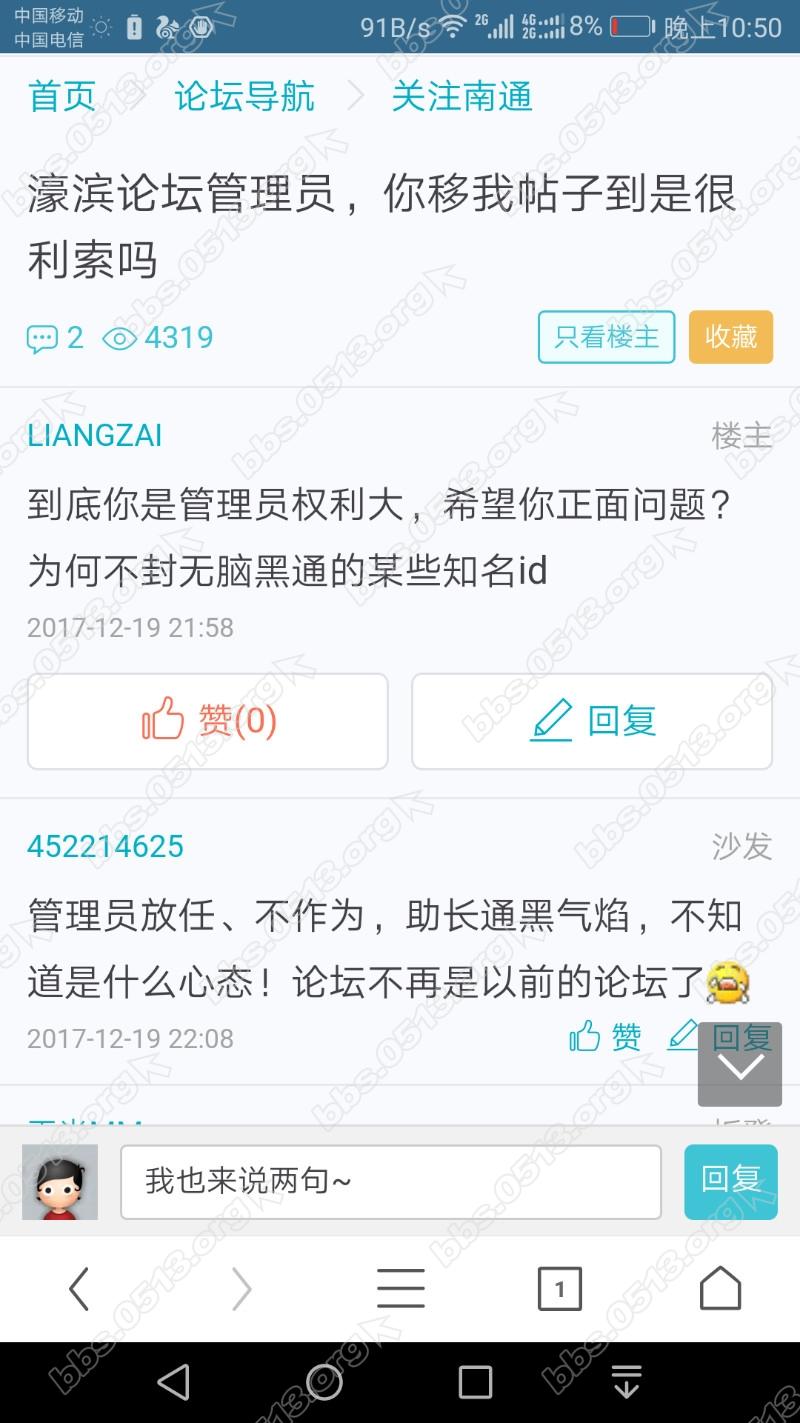Submit the comment with the blue 回复 button

point(730,1182)
